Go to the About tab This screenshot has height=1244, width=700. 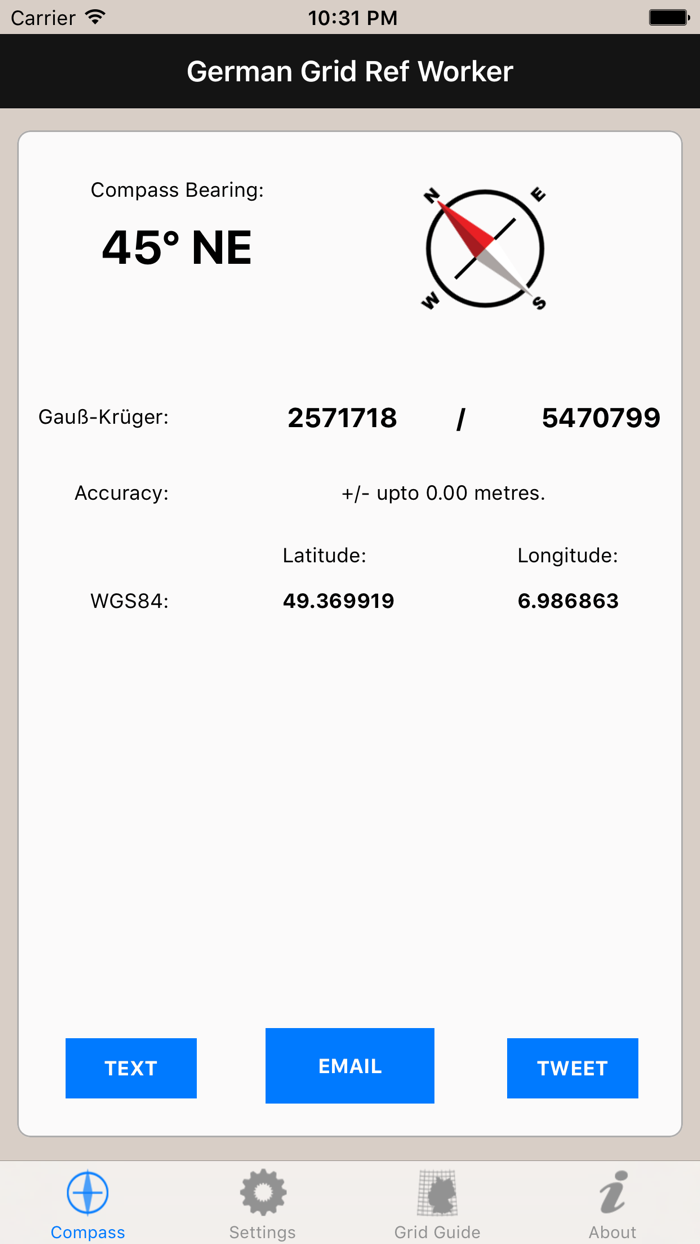tap(612, 1204)
